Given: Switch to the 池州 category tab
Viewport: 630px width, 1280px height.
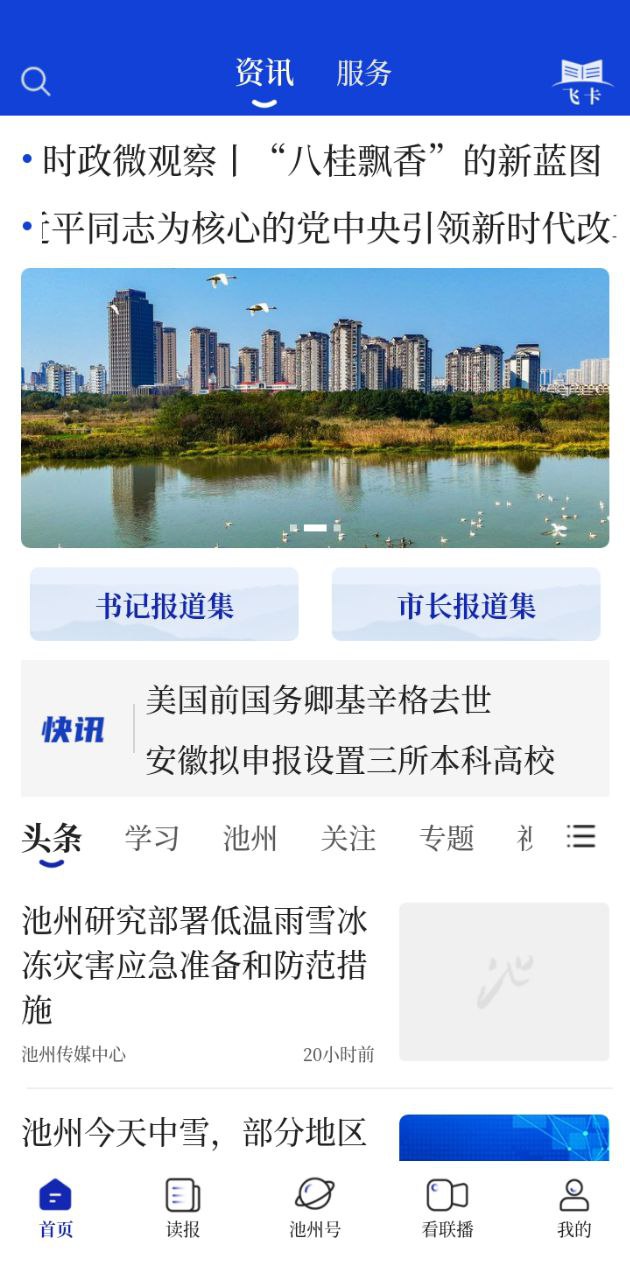Looking at the screenshot, I should (250, 838).
